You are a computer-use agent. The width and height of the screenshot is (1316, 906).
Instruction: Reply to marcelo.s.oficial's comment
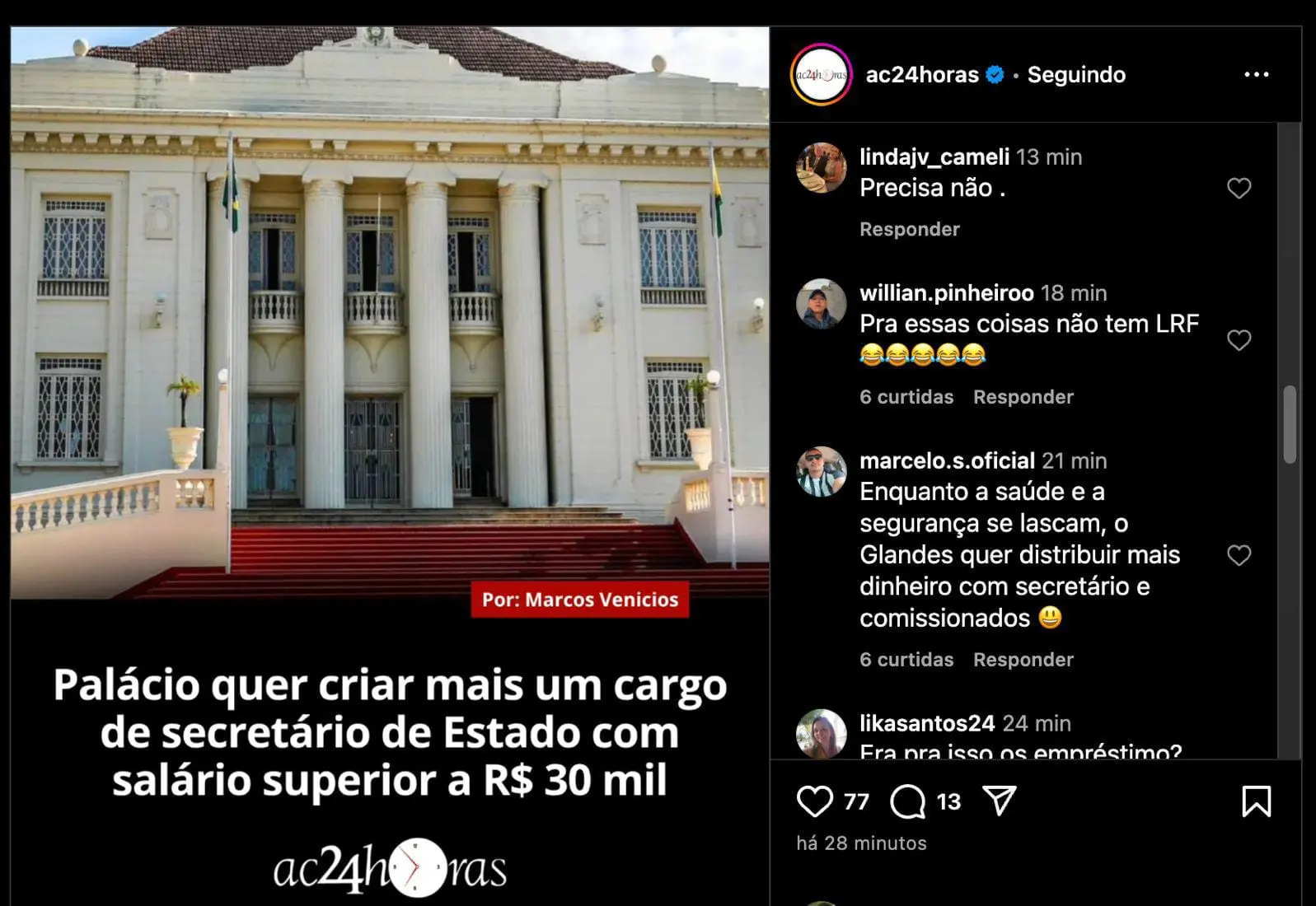1023,660
